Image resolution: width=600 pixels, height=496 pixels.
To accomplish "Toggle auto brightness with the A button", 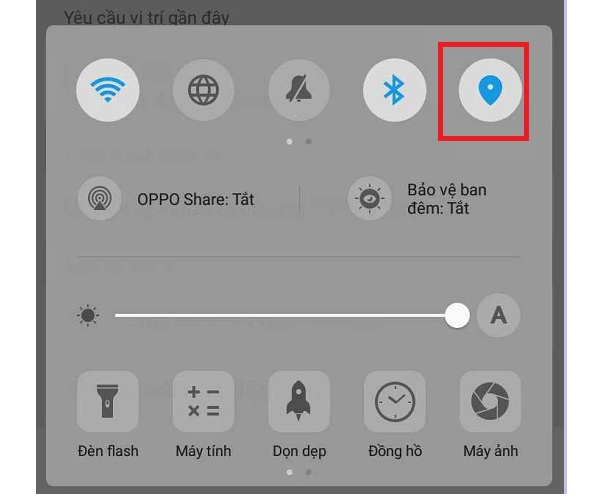I will click(498, 316).
